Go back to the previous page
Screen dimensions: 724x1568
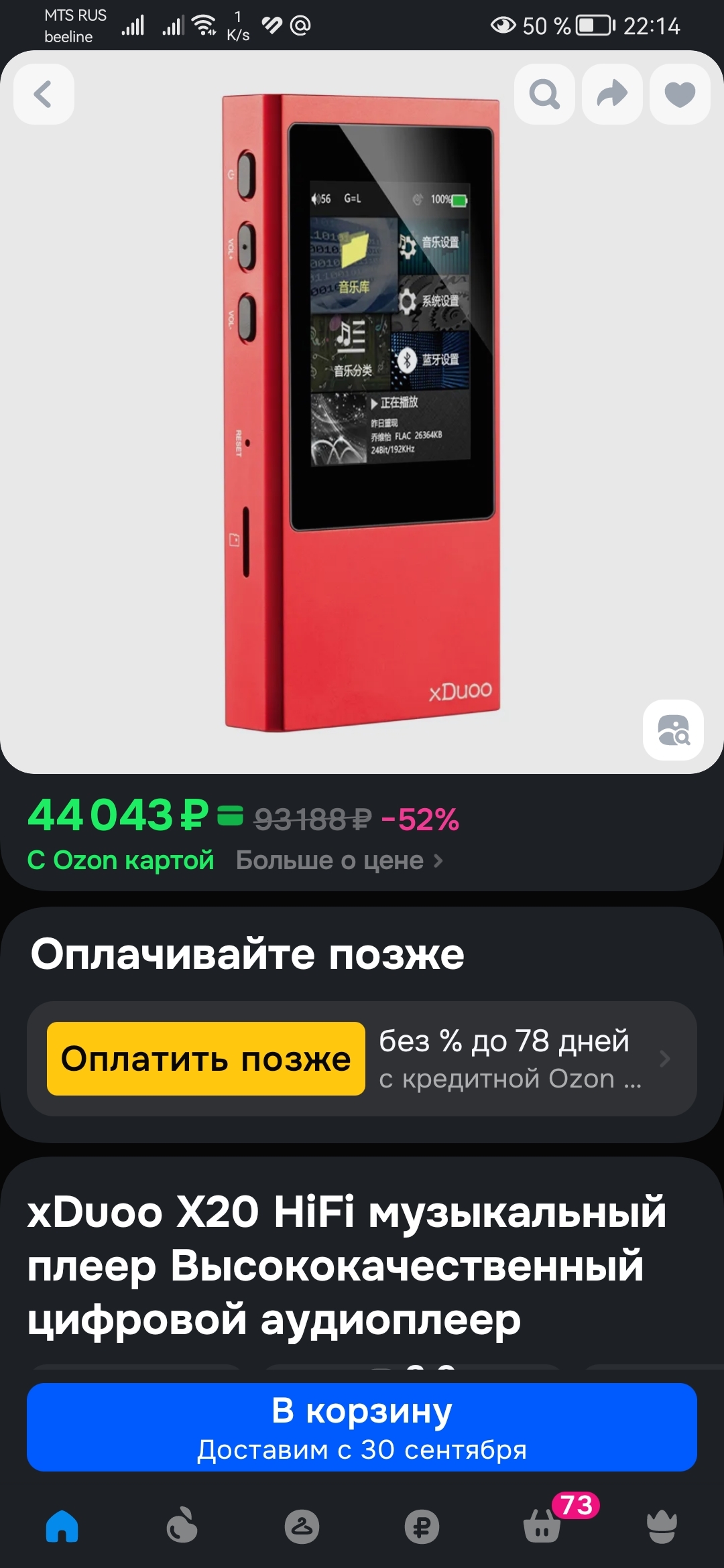click(44, 94)
